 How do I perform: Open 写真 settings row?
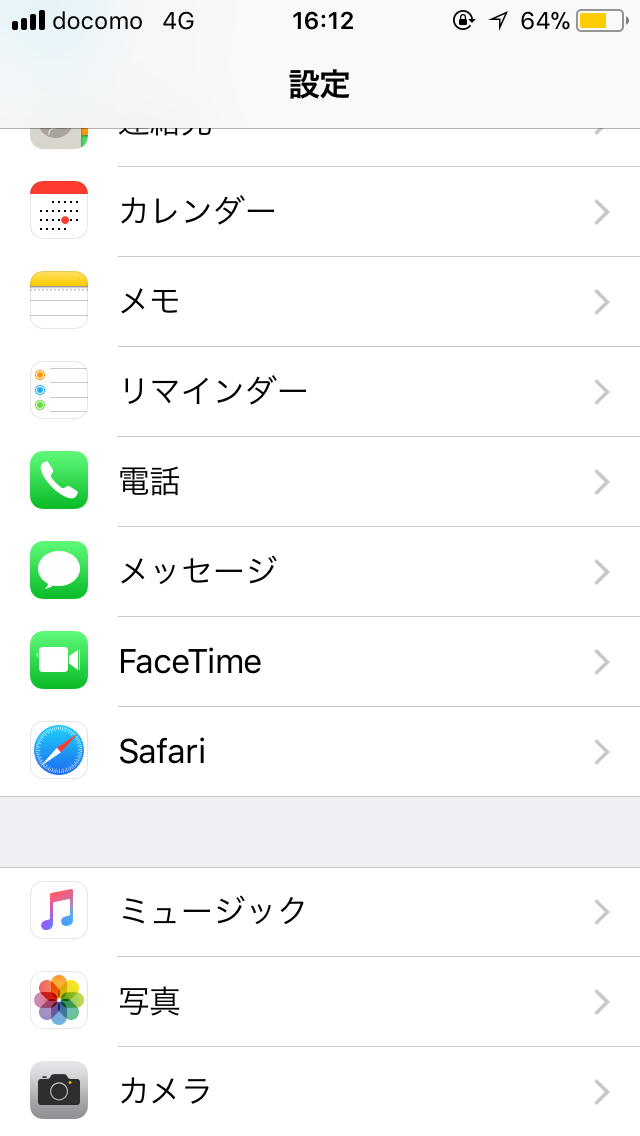(x=320, y=1001)
